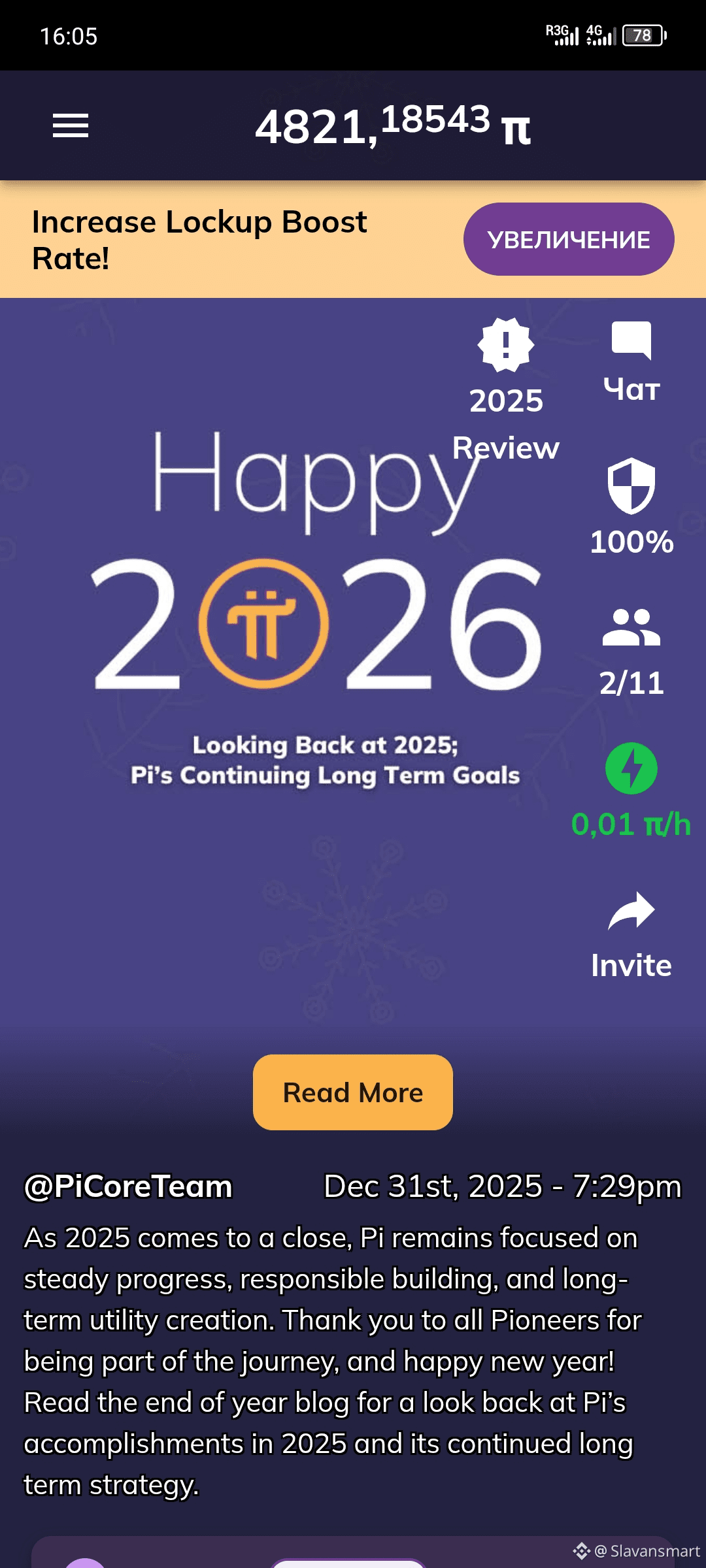Open the Чат chat section
This screenshot has height=1568, width=706.
pyautogui.click(x=631, y=341)
